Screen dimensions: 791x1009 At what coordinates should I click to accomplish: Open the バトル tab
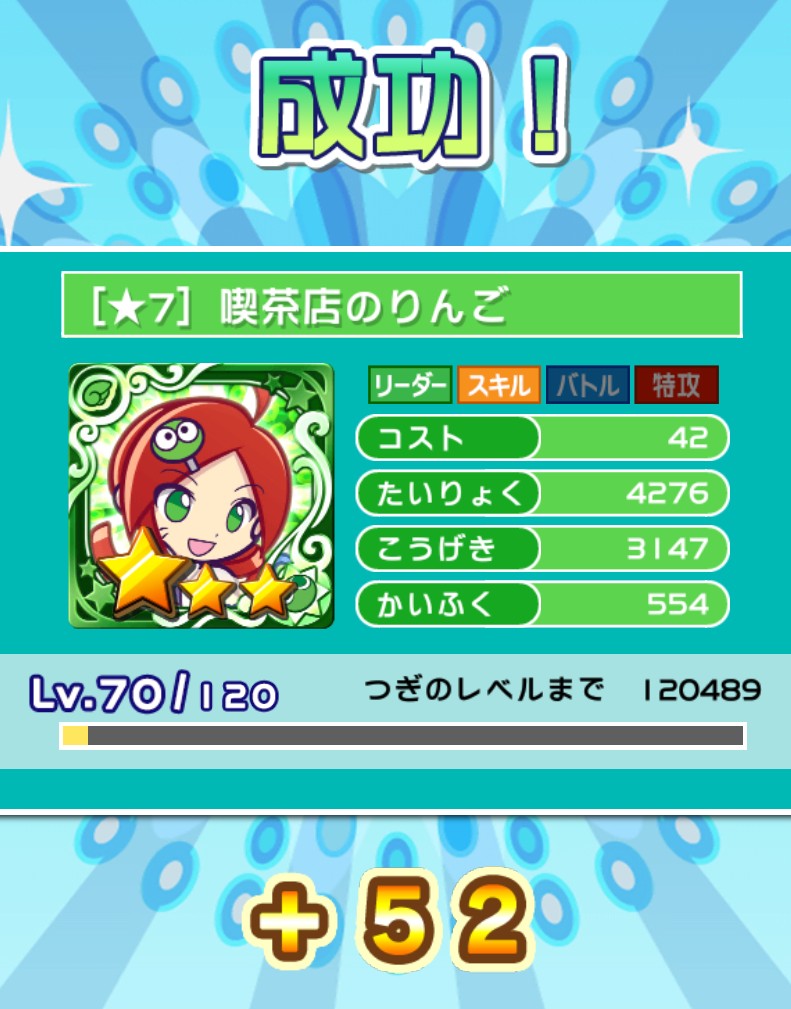[587, 385]
